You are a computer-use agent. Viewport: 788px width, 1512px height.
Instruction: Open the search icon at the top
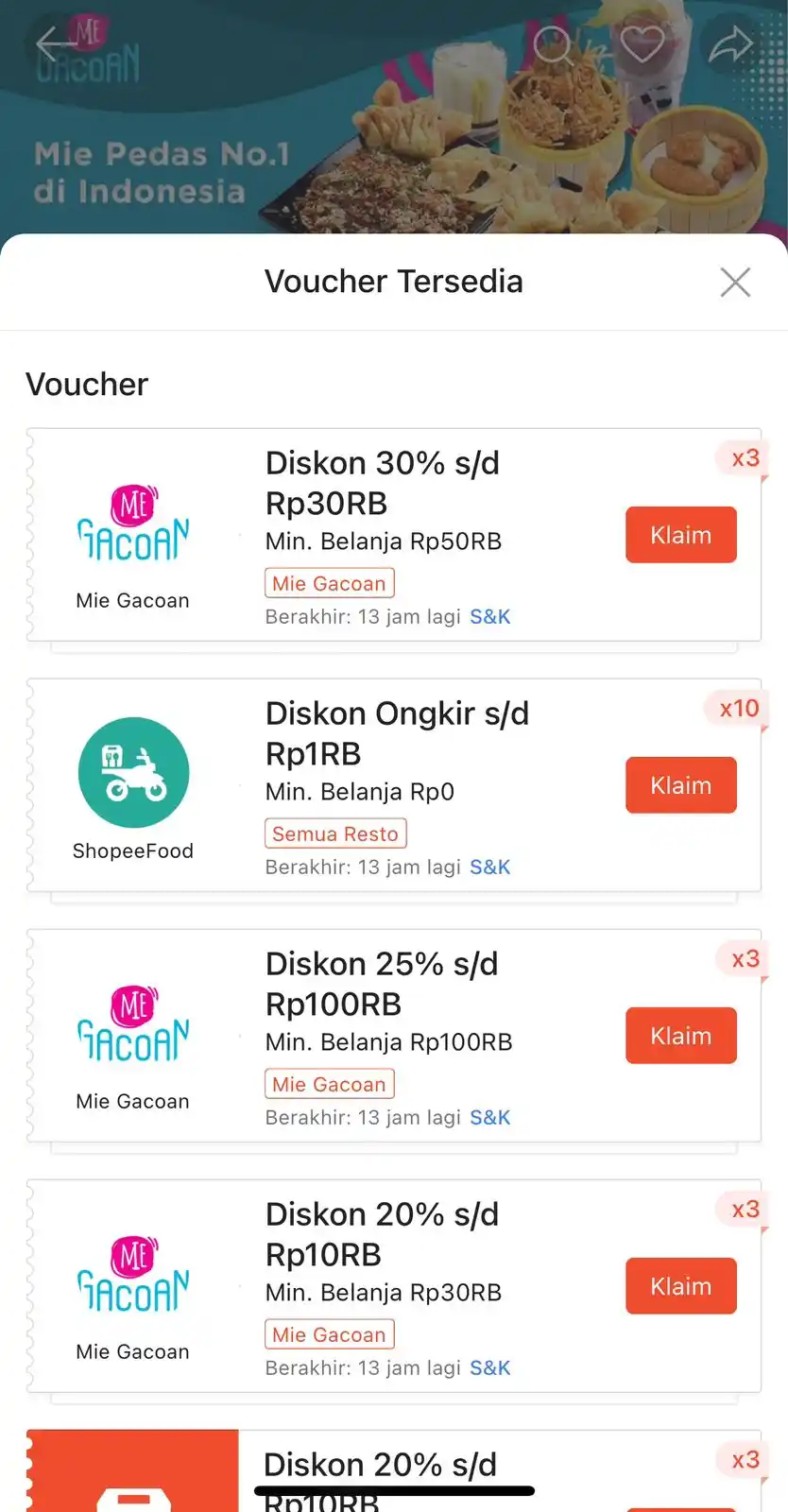(x=554, y=43)
